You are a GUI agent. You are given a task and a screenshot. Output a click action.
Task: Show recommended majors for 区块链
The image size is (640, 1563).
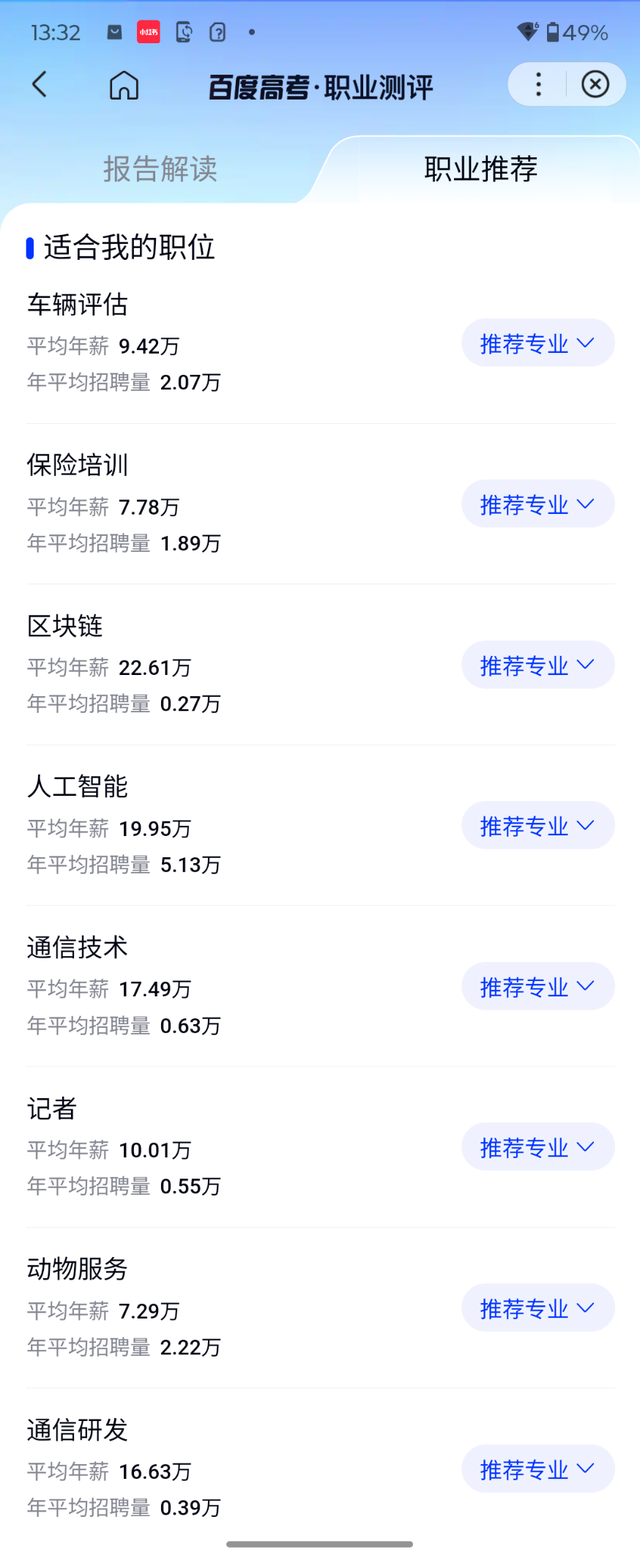(x=537, y=665)
